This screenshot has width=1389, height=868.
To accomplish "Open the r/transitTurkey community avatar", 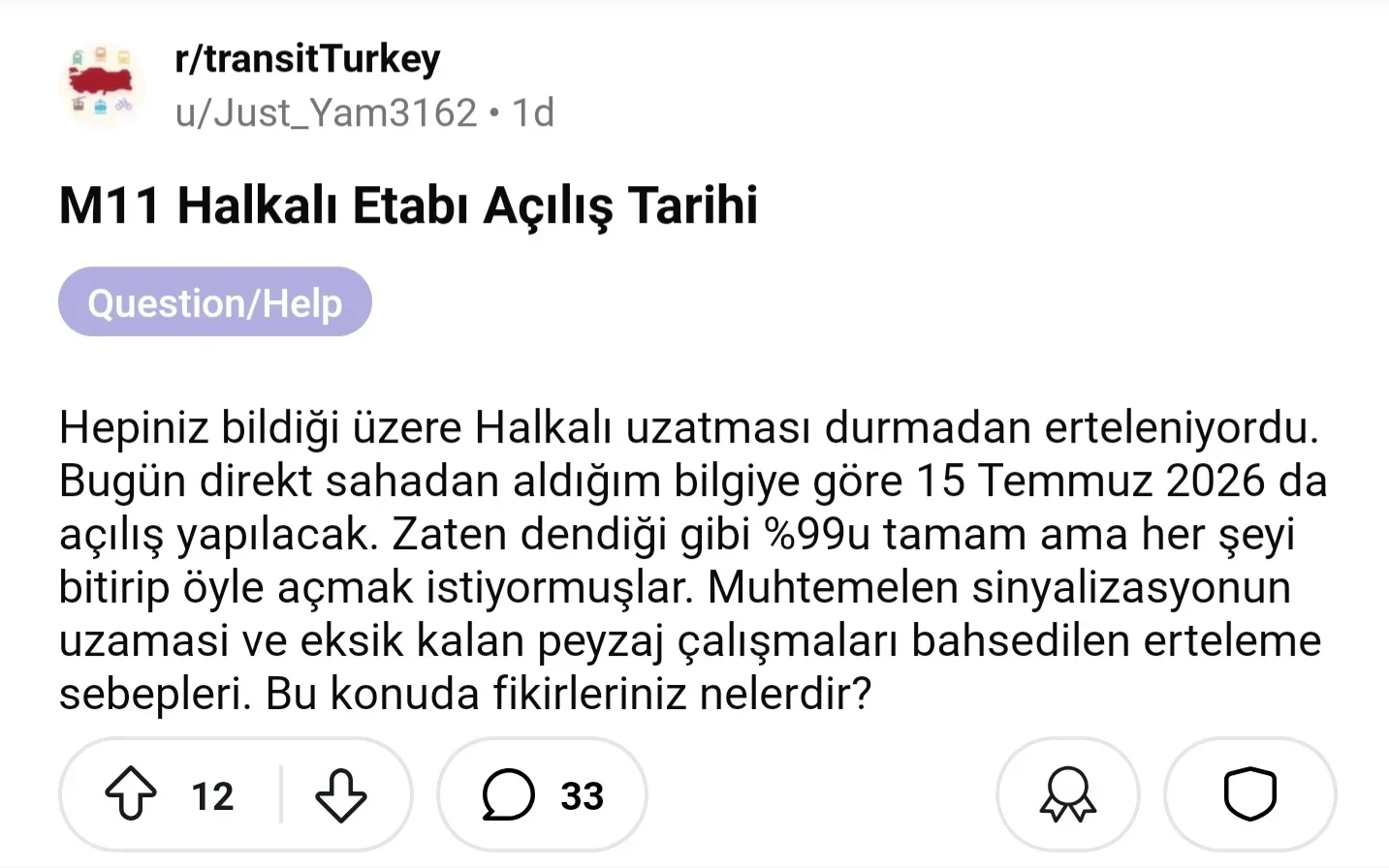I will coord(101,85).
